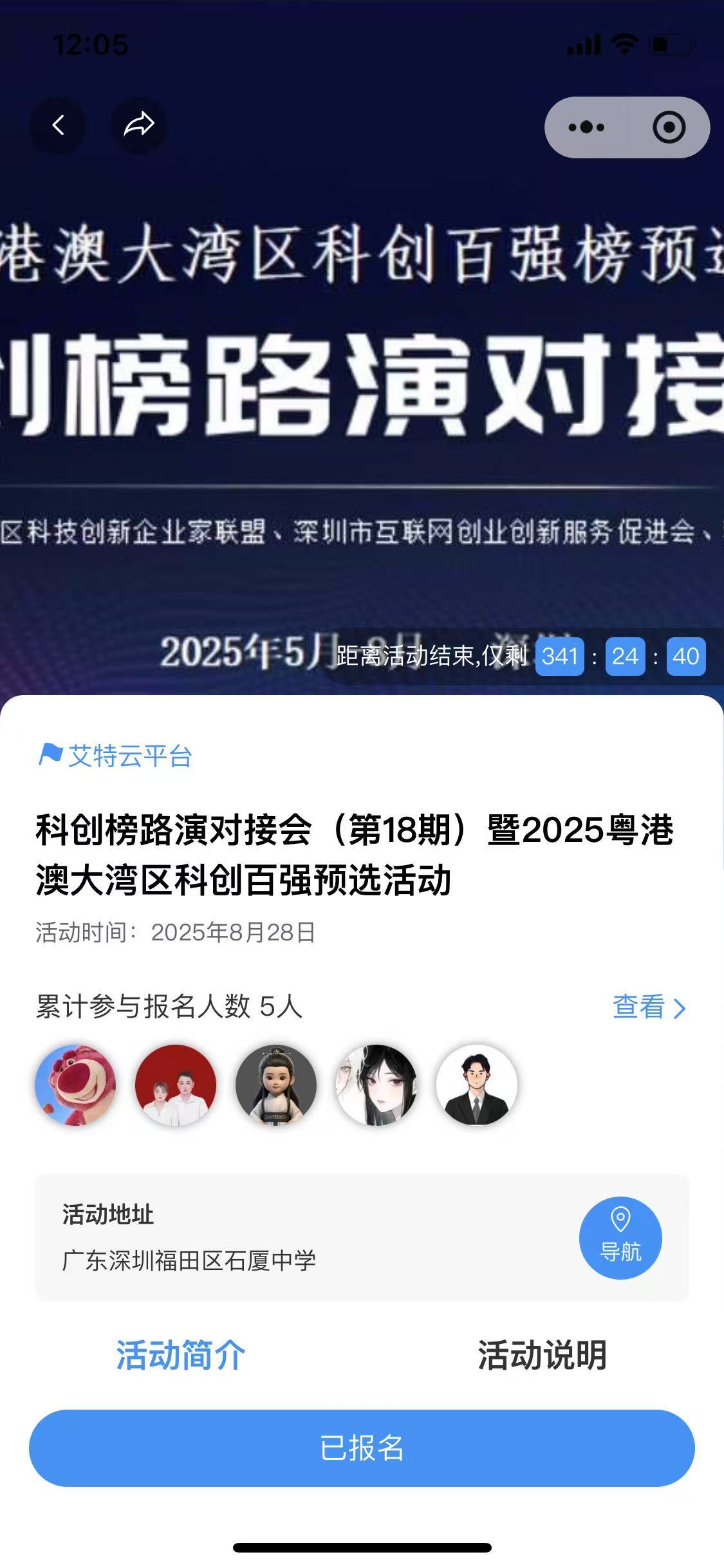Open the 艾特云平台 organizer link
The width and height of the screenshot is (724, 1568).
point(116,756)
